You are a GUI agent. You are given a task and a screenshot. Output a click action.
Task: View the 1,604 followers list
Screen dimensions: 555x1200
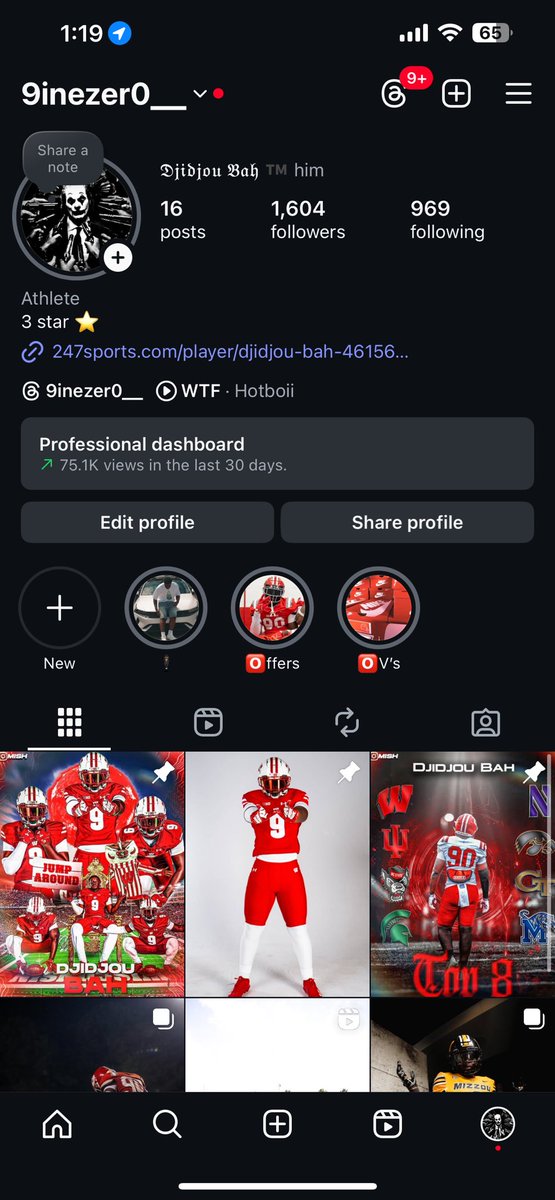pyautogui.click(x=307, y=220)
